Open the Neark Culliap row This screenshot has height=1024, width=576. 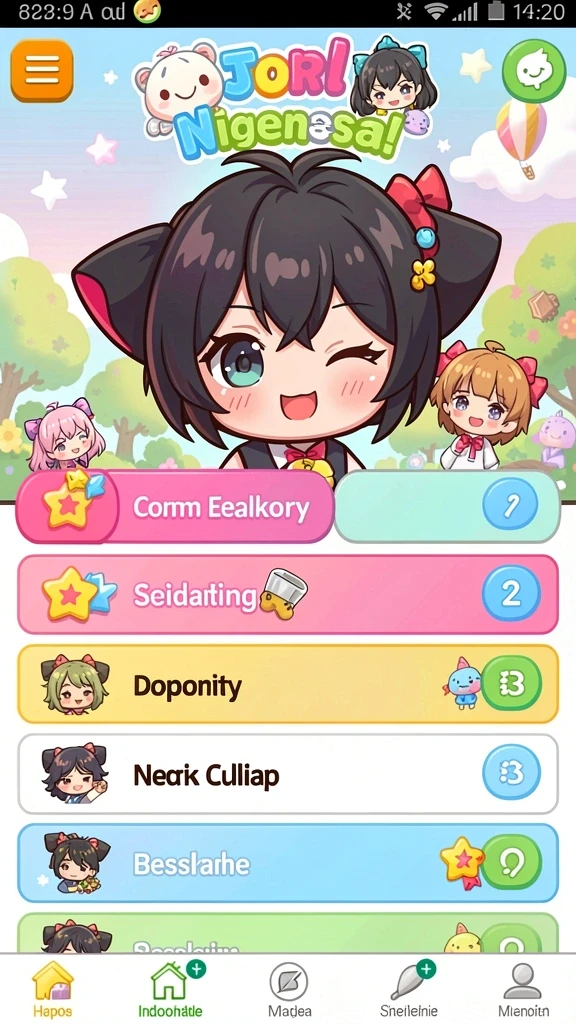[x=288, y=775]
